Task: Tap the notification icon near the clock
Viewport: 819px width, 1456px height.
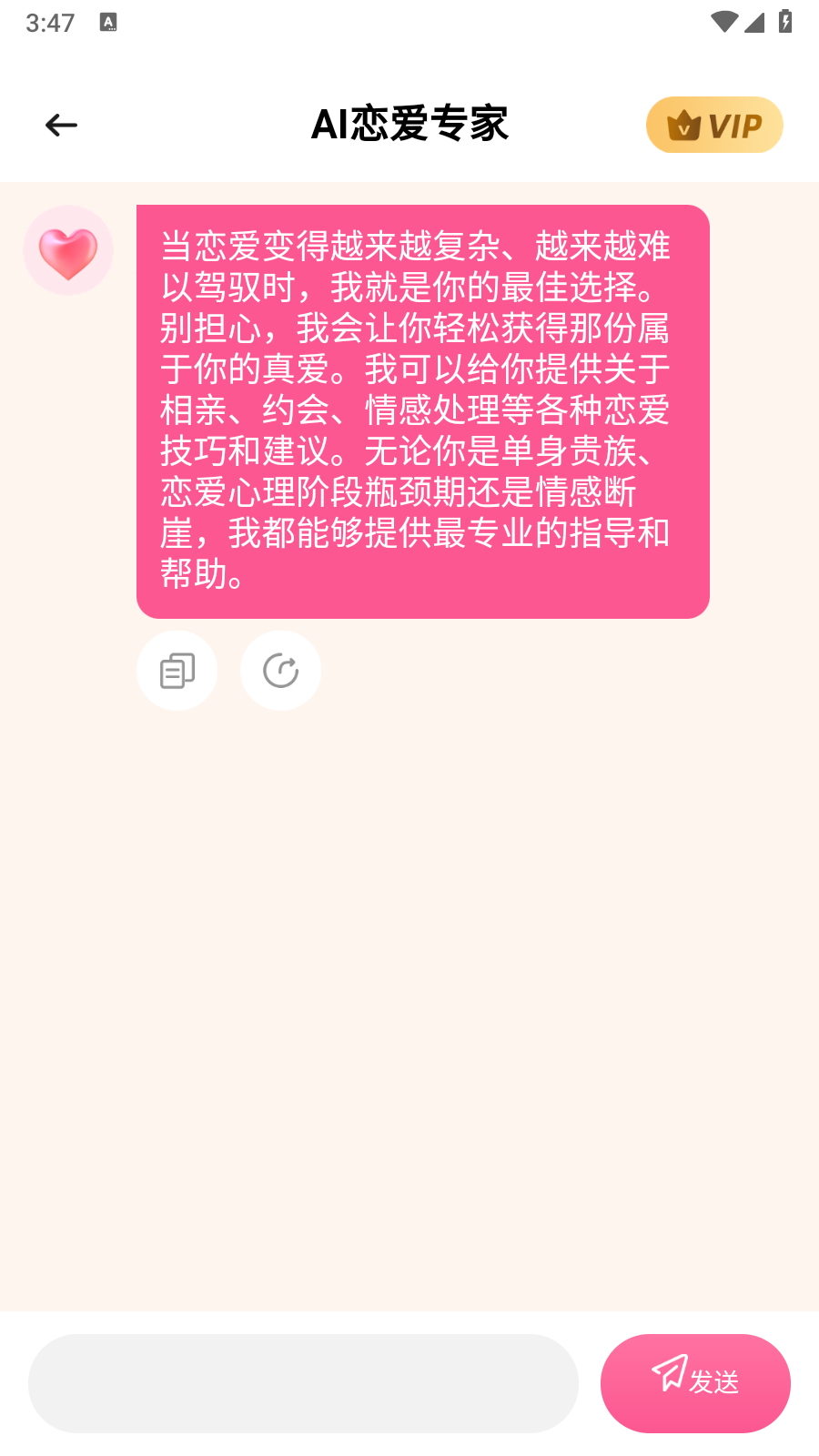Action: point(108,23)
